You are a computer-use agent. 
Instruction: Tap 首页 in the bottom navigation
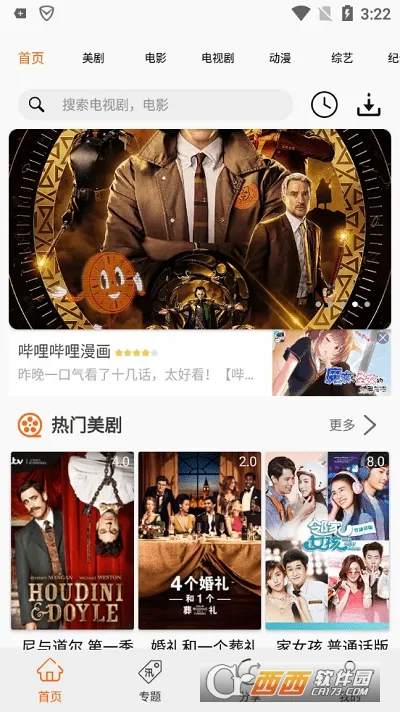[50, 681]
